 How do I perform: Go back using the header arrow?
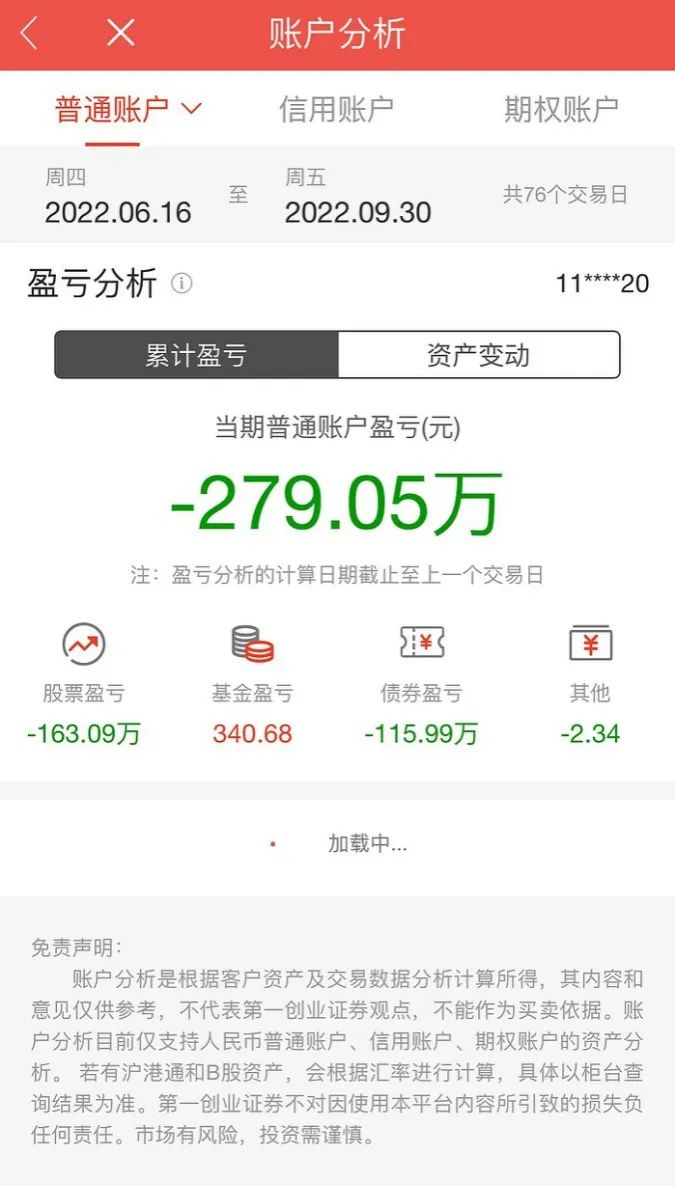pyautogui.click(x=29, y=34)
